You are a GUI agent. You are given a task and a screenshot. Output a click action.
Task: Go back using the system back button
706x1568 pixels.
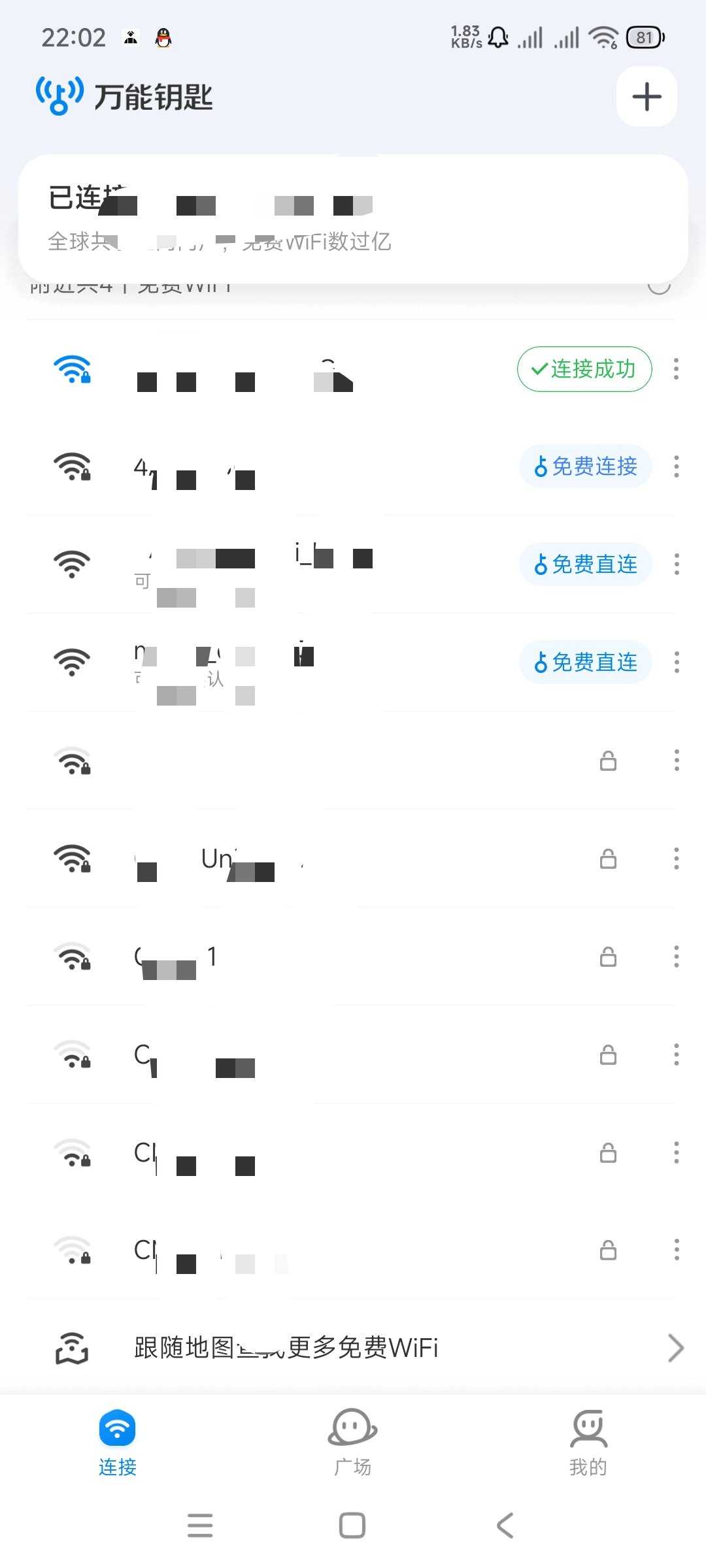(505, 1526)
